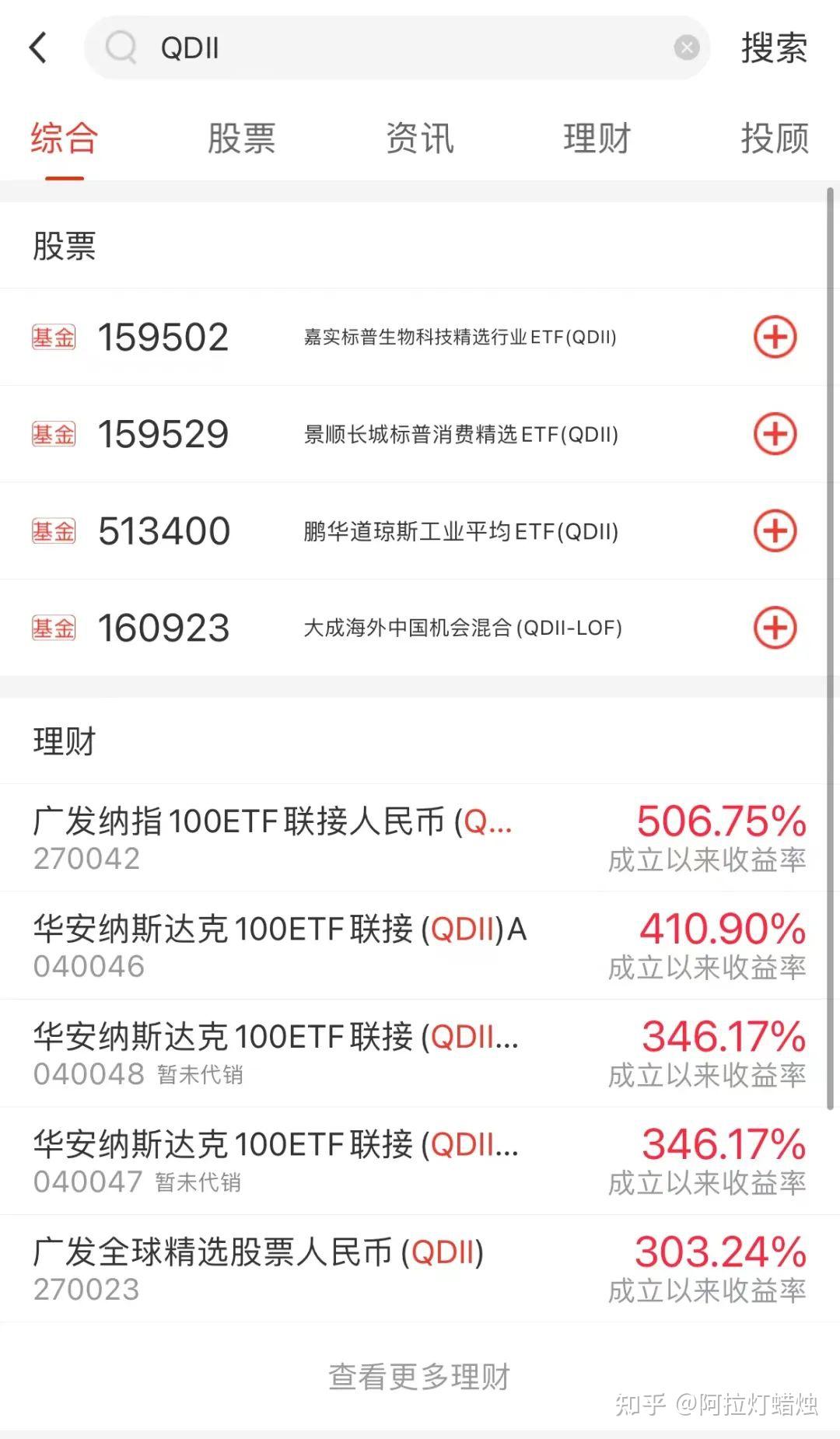The width and height of the screenshot is (840, 1439).
Task: Add fund 160923 via its plus icon
Action: [x=775, y=628]
